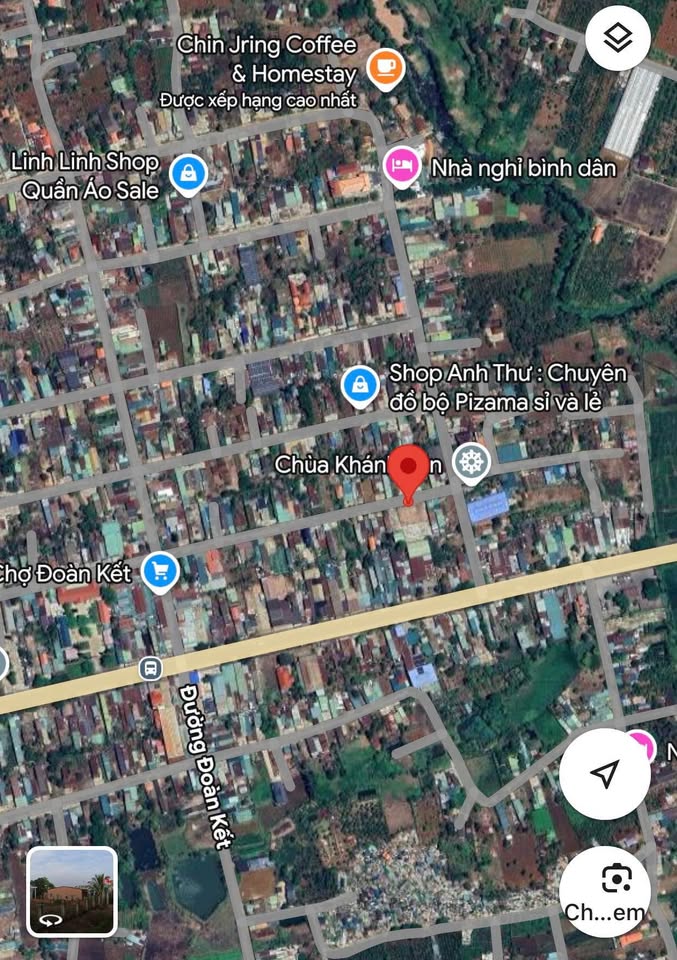Tap the Nhà nghỉ bình dân lodging pin

click(x=401, y=166)
